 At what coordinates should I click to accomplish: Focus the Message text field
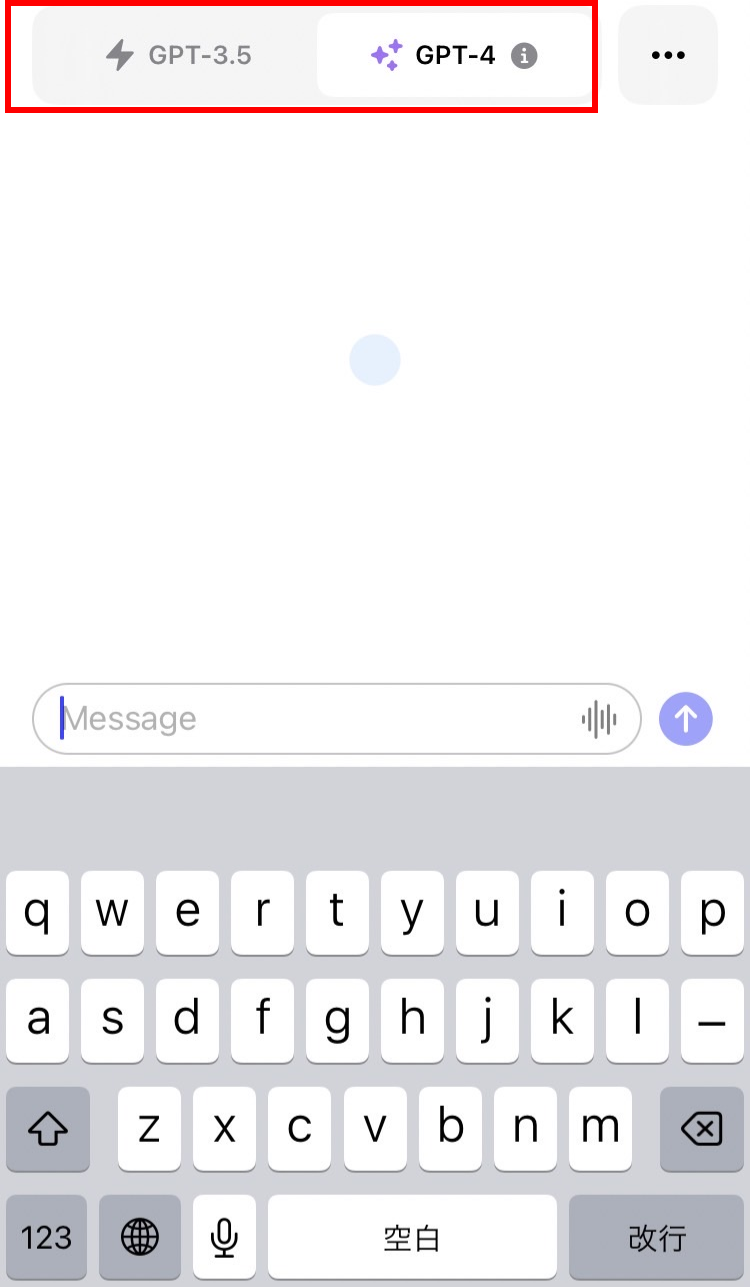(x=310, y=719)
